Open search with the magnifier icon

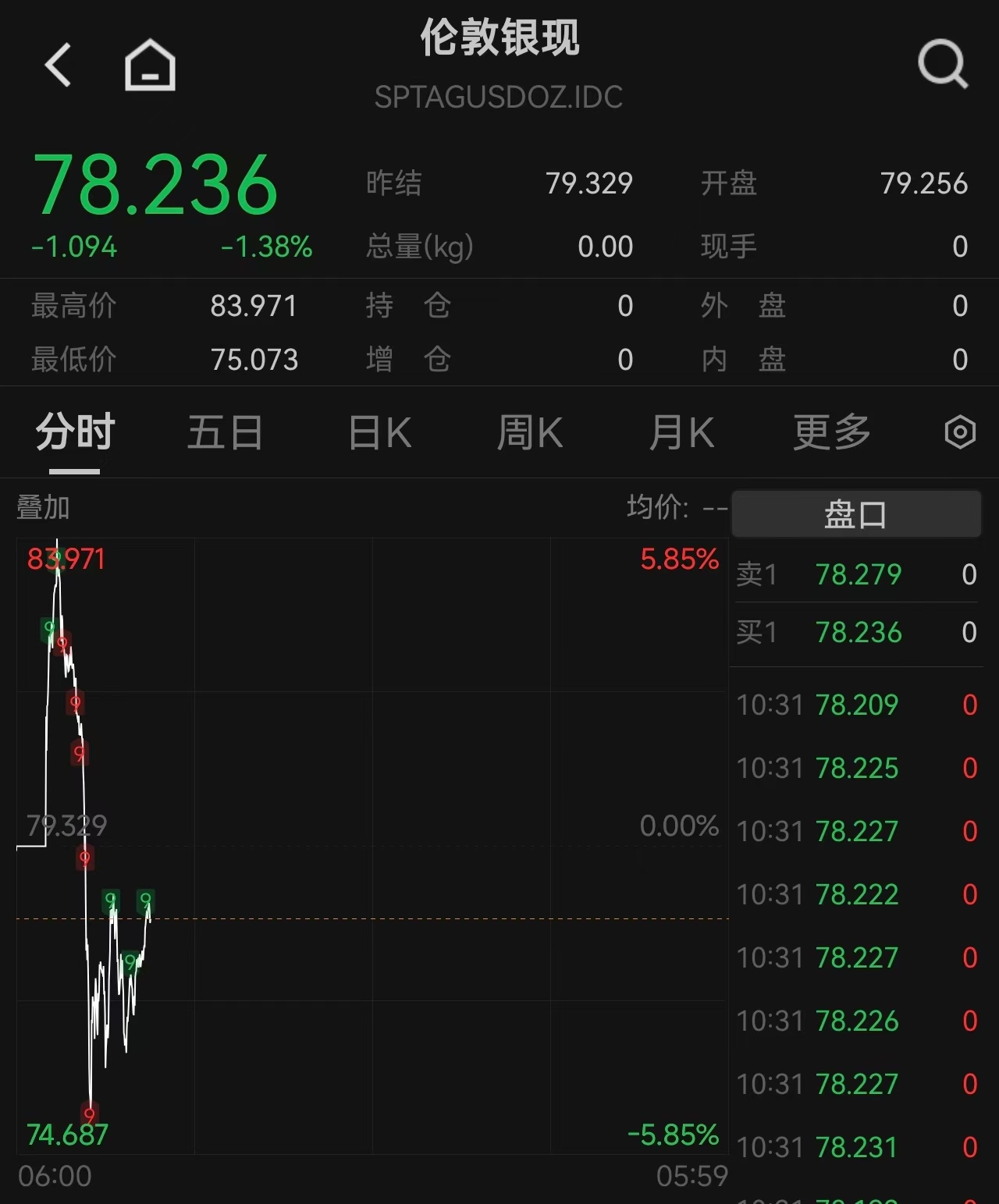943,64
